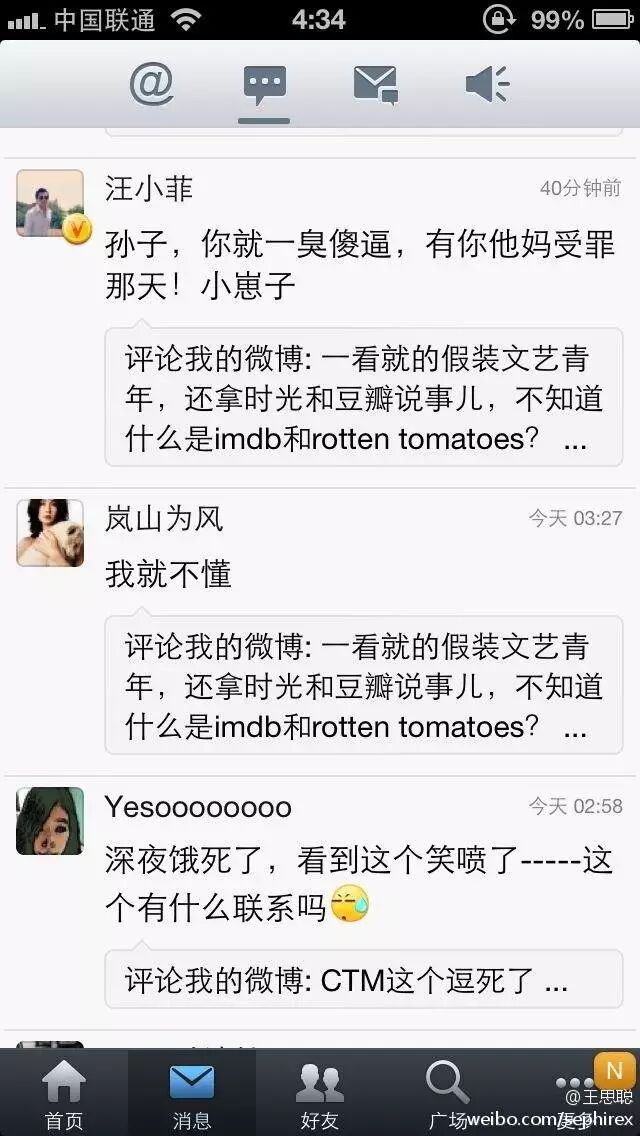Viewport: 640px width, 1136px height.
Task: Open the 好友 friends tab
Action: click(x=320, y=1093)
